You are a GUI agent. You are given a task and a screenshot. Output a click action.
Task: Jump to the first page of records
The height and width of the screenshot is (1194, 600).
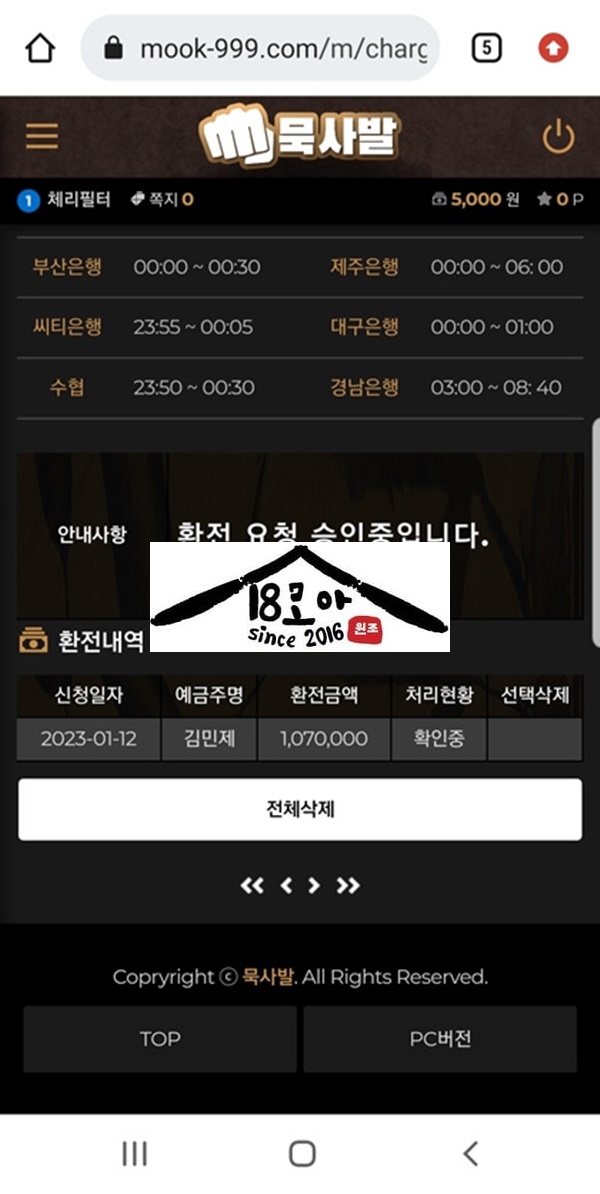252,885
